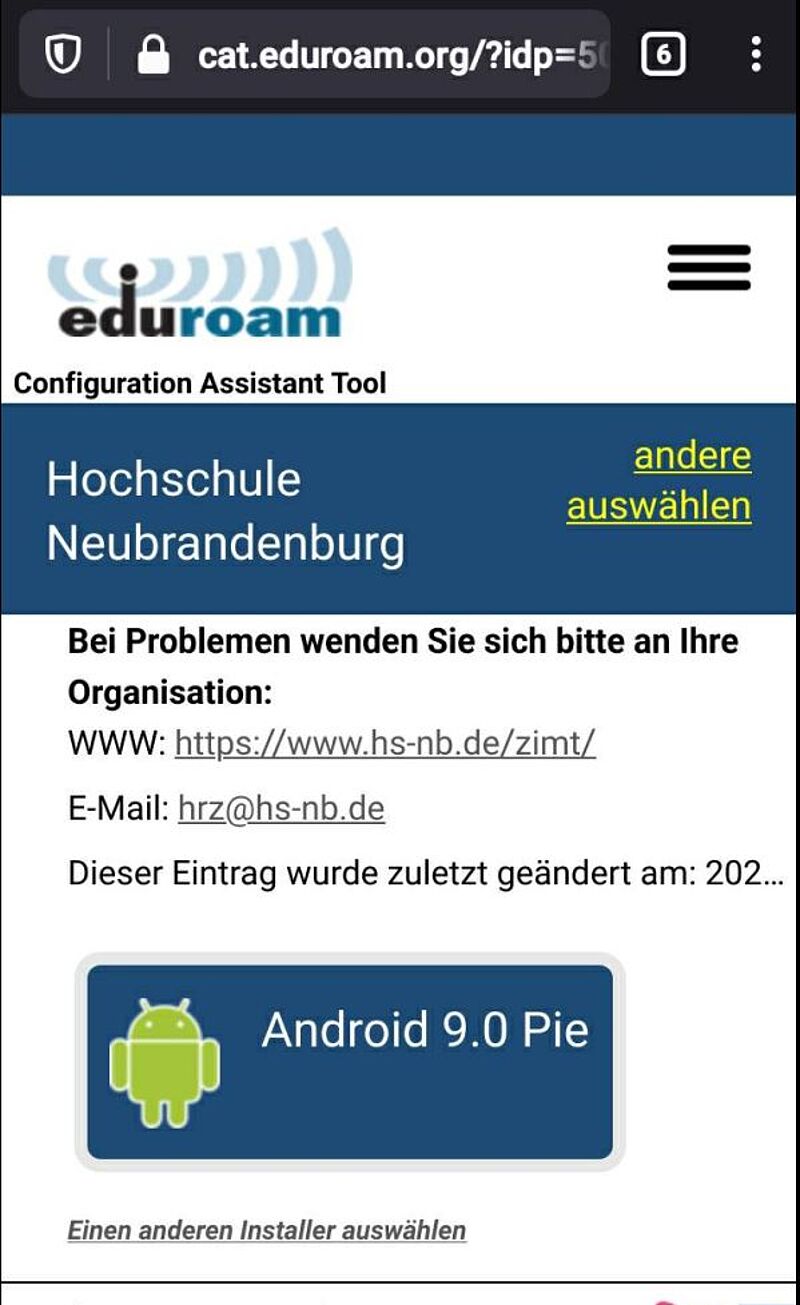
Task: Open the shield tracking protection icon
Action: tap(63, 55)
